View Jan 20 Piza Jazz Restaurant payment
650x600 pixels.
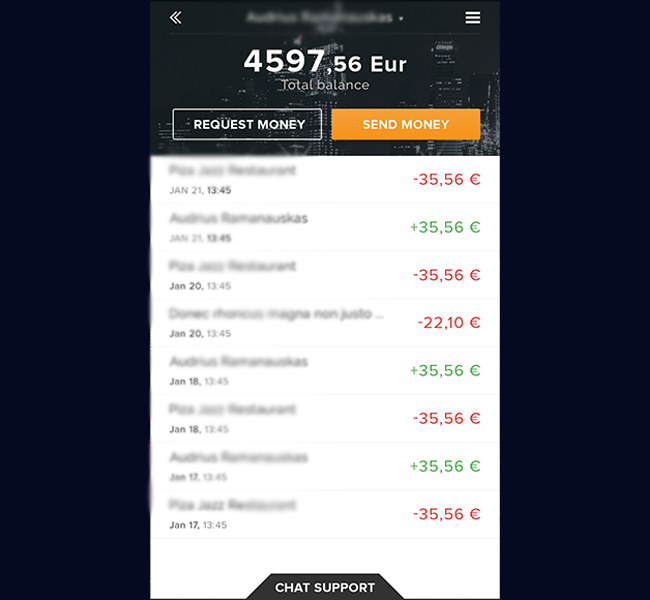coord(324,275)
